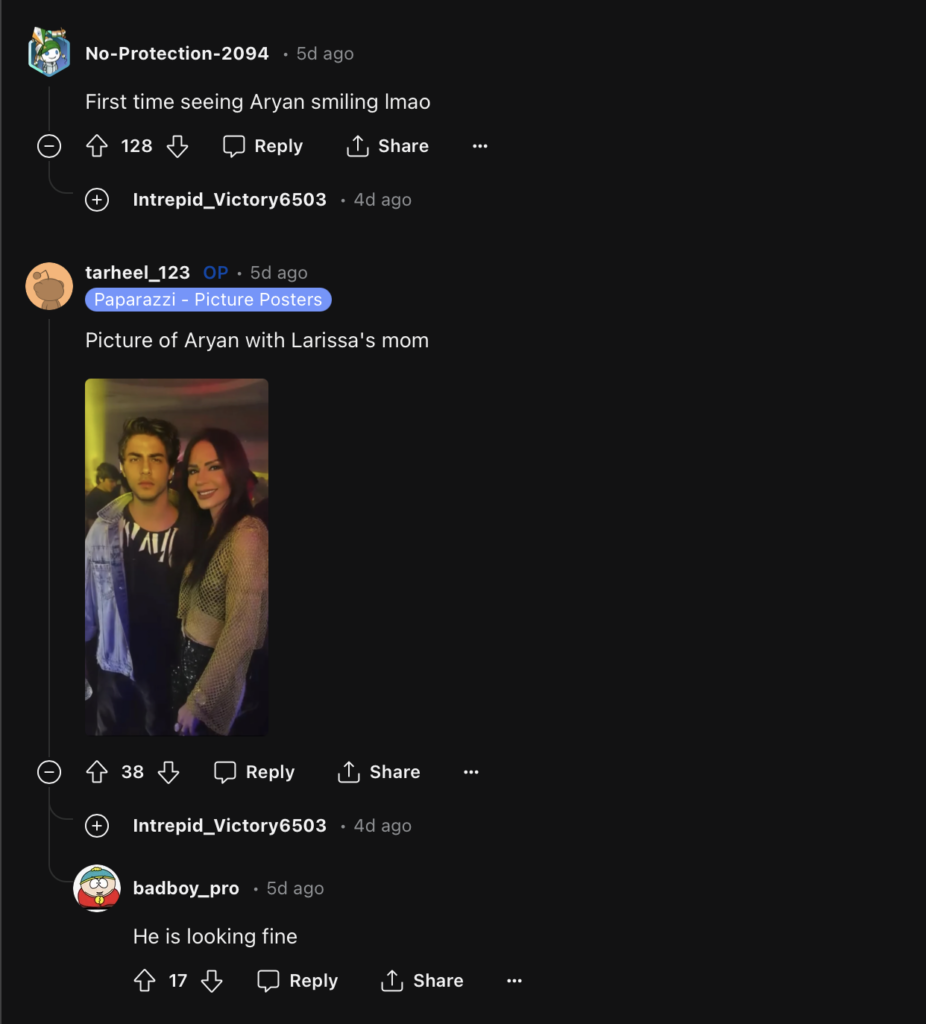Upvote No-Protection-2094's comment
This screenshot has height=1024, width=926.
click(97, 146)
